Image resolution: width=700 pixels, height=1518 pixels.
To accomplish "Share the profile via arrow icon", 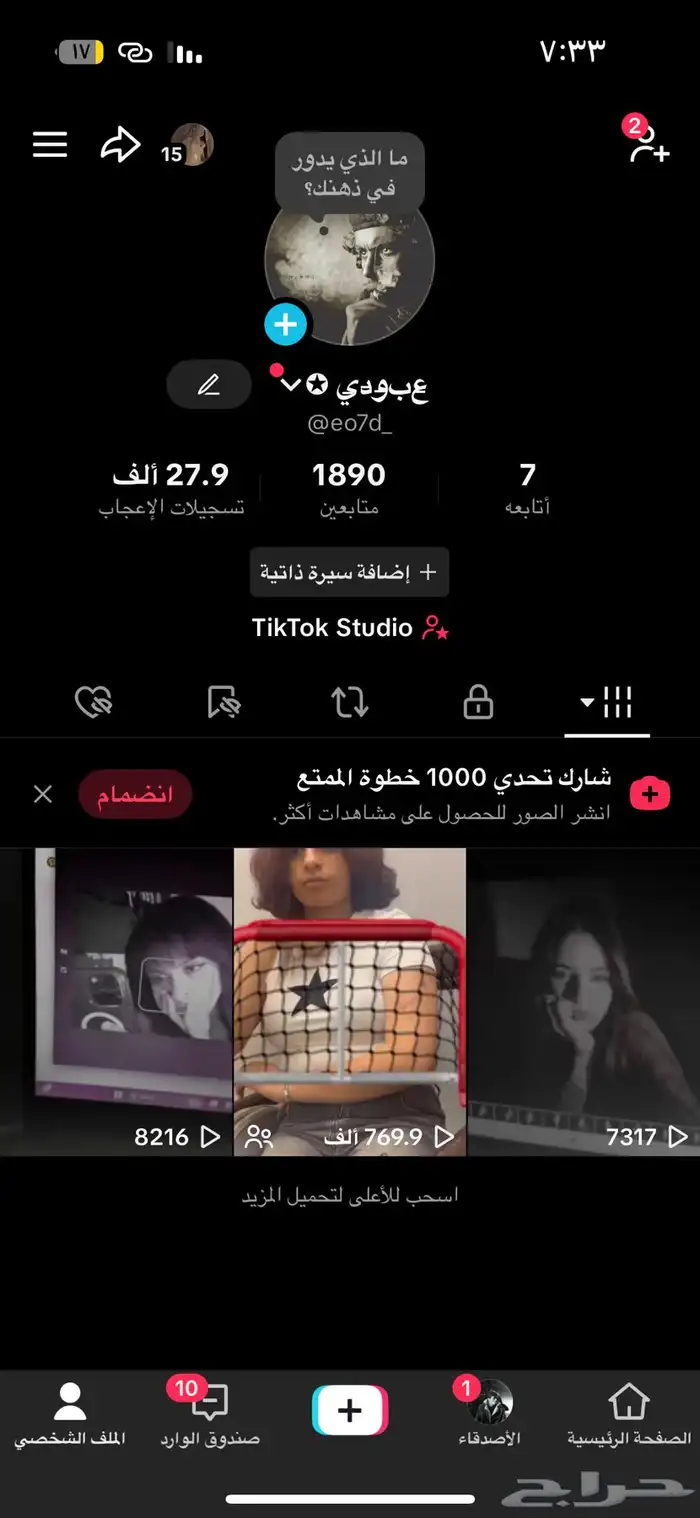I will tap(120, 146).
